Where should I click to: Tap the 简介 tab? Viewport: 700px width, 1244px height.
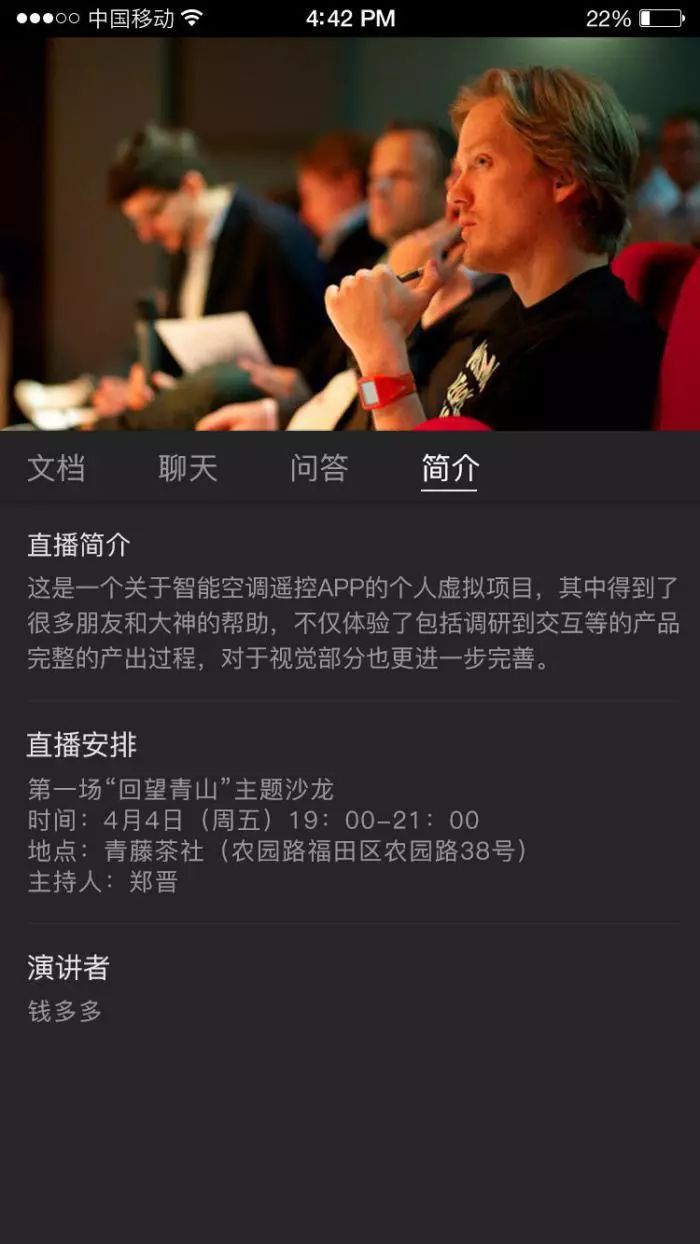click(x=450, y=467)
